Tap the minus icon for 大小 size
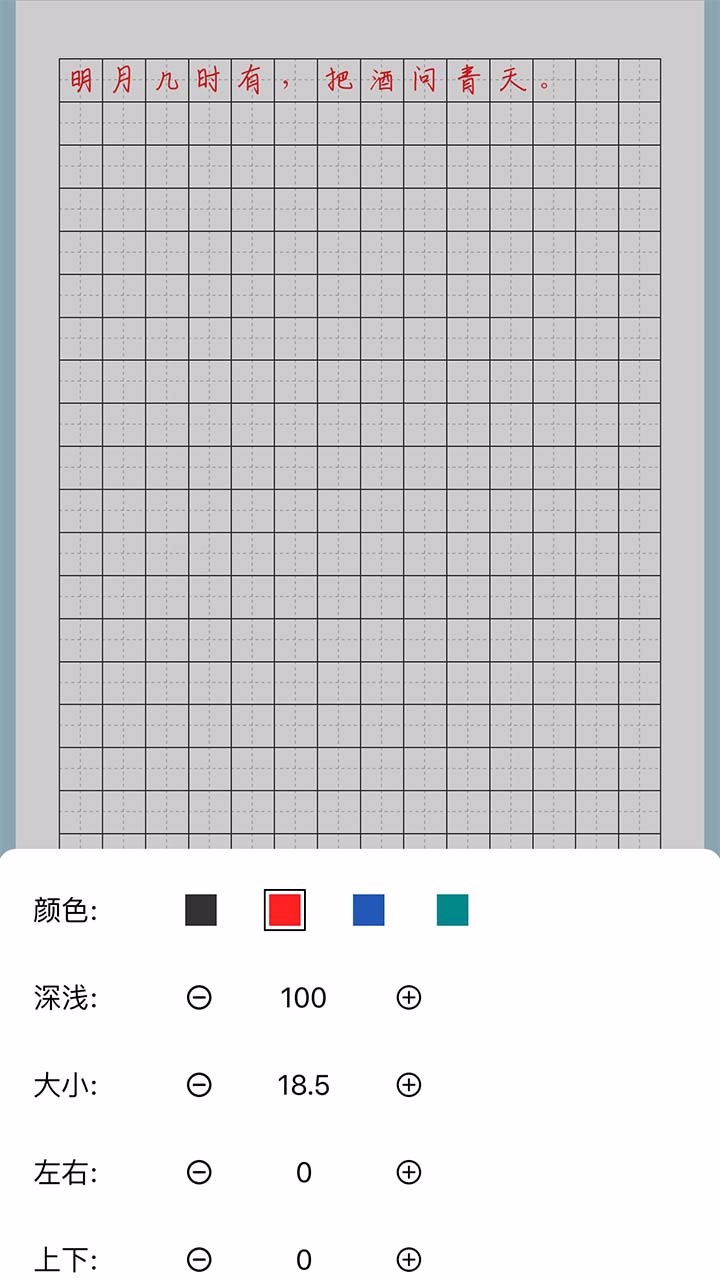Image resolution: width=720 pixels, height=1280 pixels. point(200,1084)
